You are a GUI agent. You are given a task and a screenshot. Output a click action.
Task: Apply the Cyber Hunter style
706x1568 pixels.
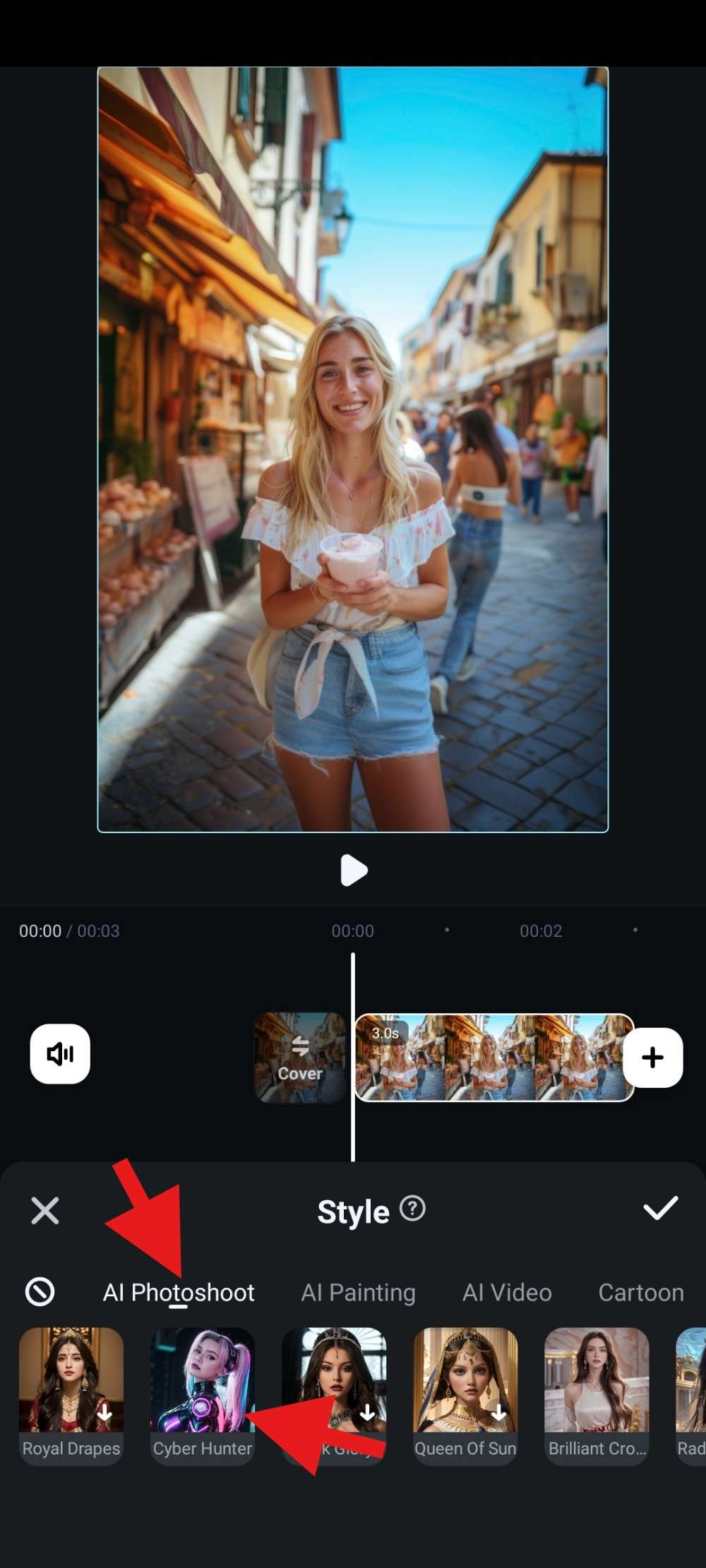(x=203, y=1387)
